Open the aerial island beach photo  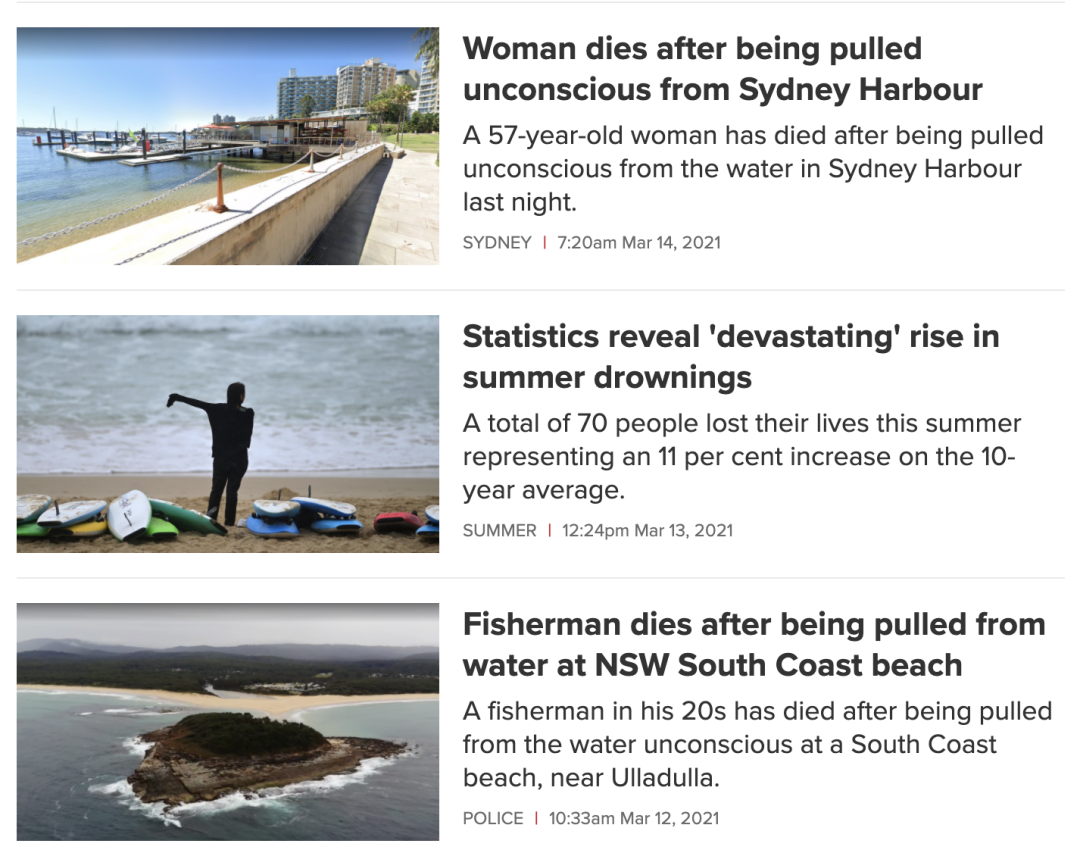coord(227,721)
